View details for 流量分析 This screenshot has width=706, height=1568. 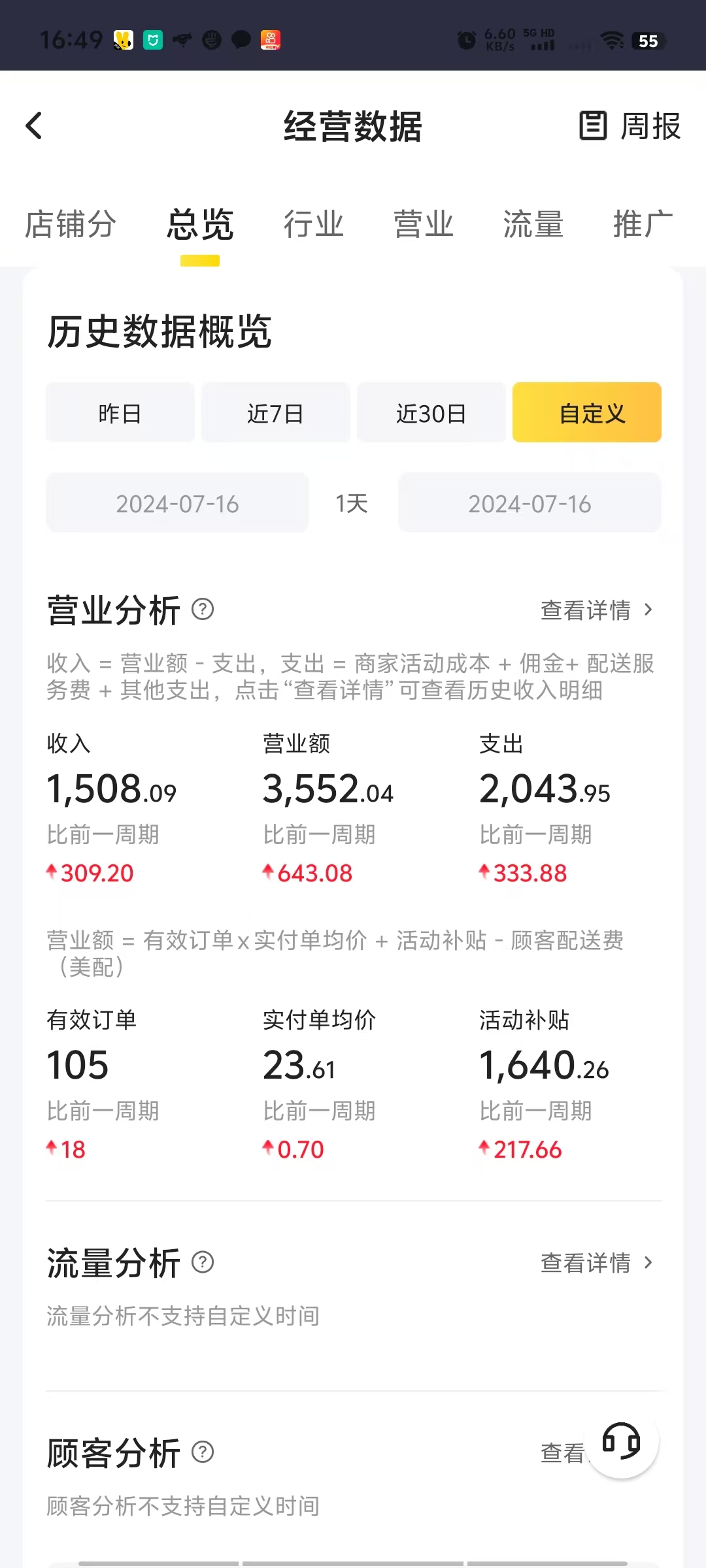pyautogui.click(x=597, y=1262)
